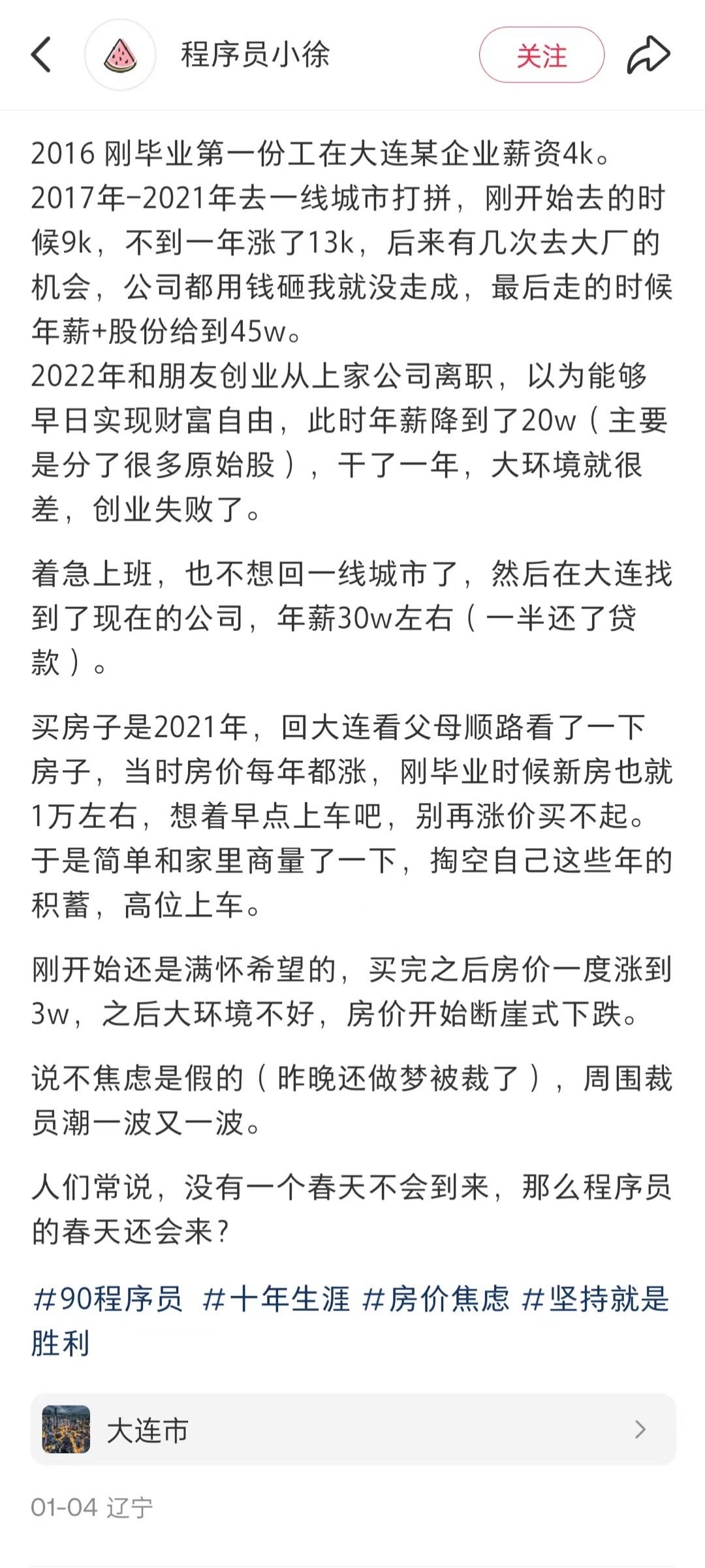Screen dimensions: 705x1568
Task: Open the #坚持就是胜利 hashtag
Action: point(595,1299)
